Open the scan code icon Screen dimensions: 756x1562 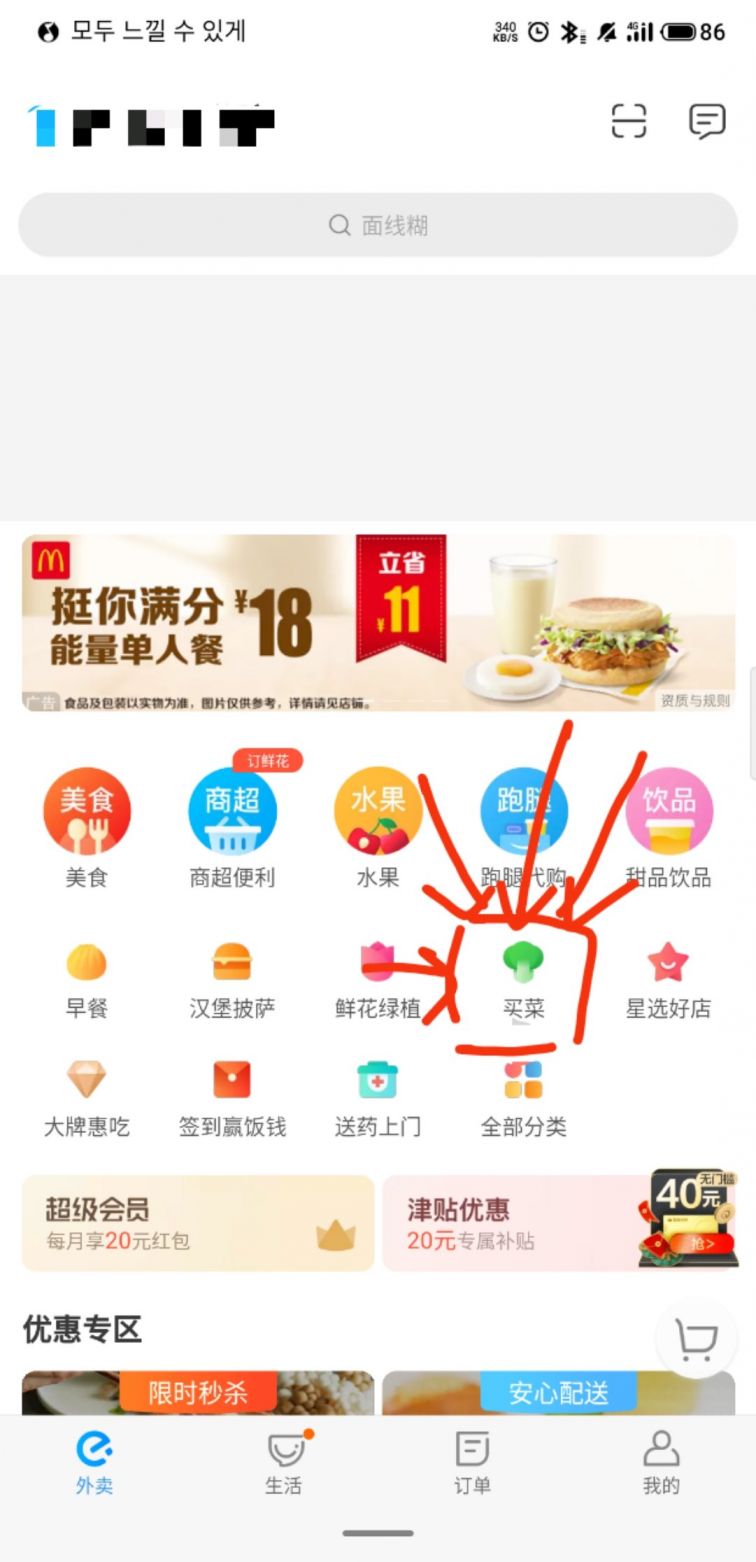[629, 121]
